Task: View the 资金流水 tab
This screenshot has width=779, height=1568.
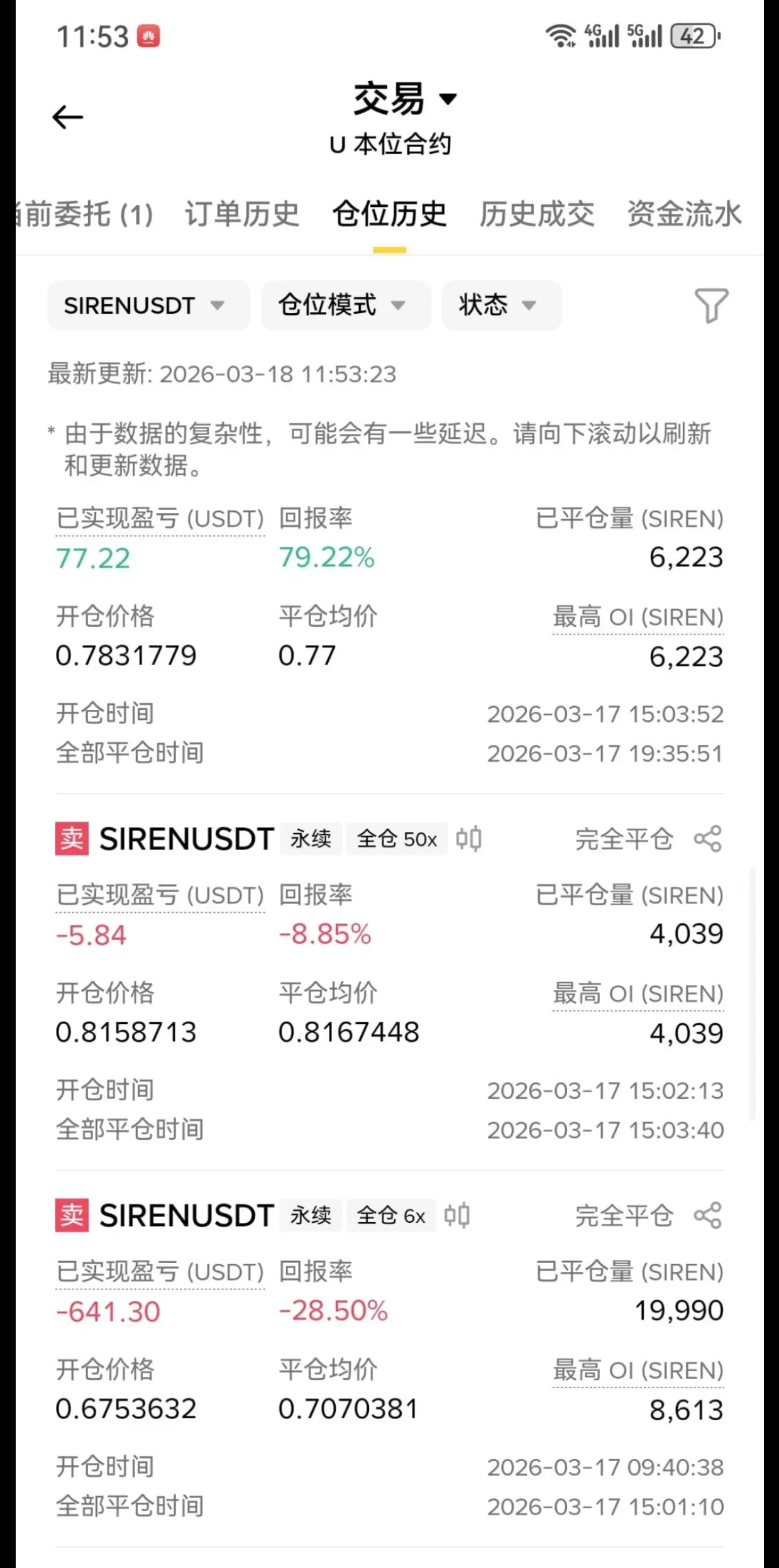Action: tap(684, 214)
